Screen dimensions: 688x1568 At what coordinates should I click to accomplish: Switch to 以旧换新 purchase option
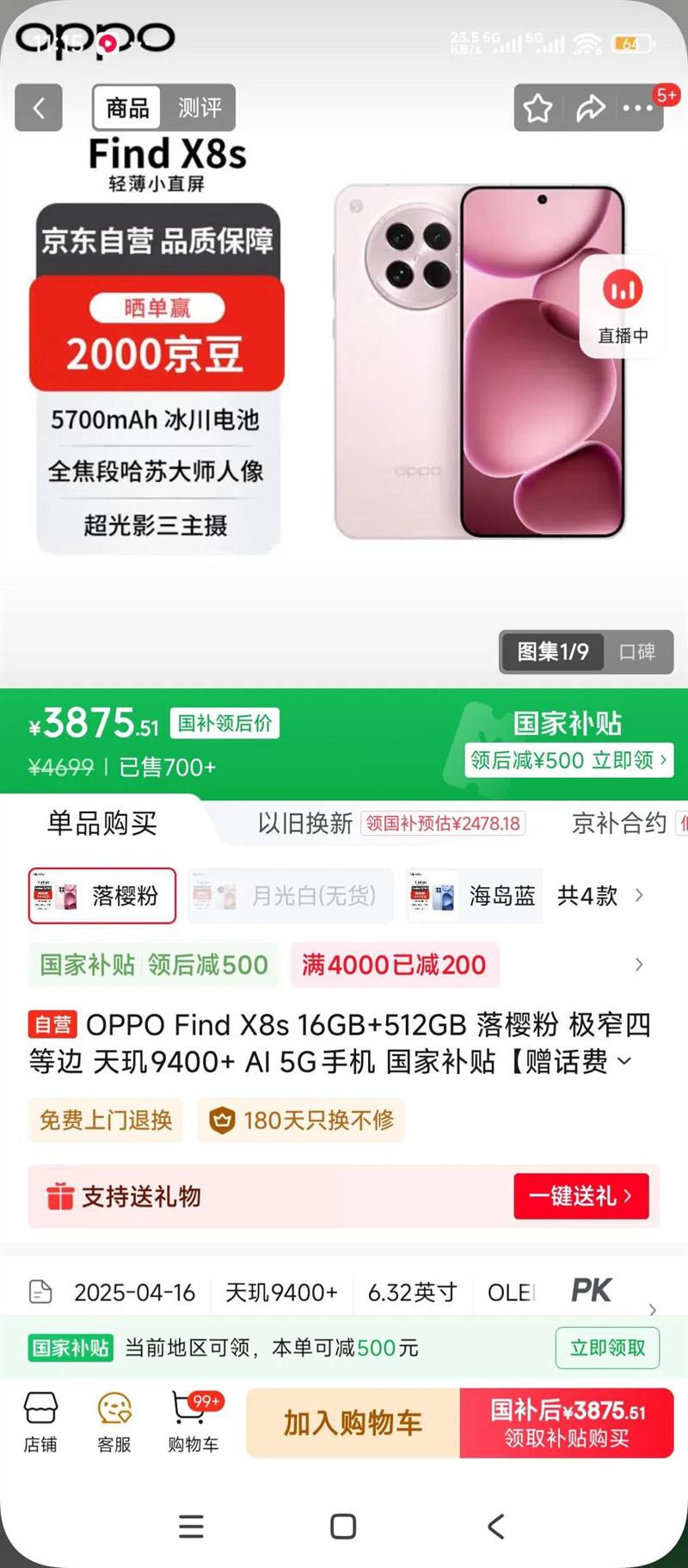point(305,824)
